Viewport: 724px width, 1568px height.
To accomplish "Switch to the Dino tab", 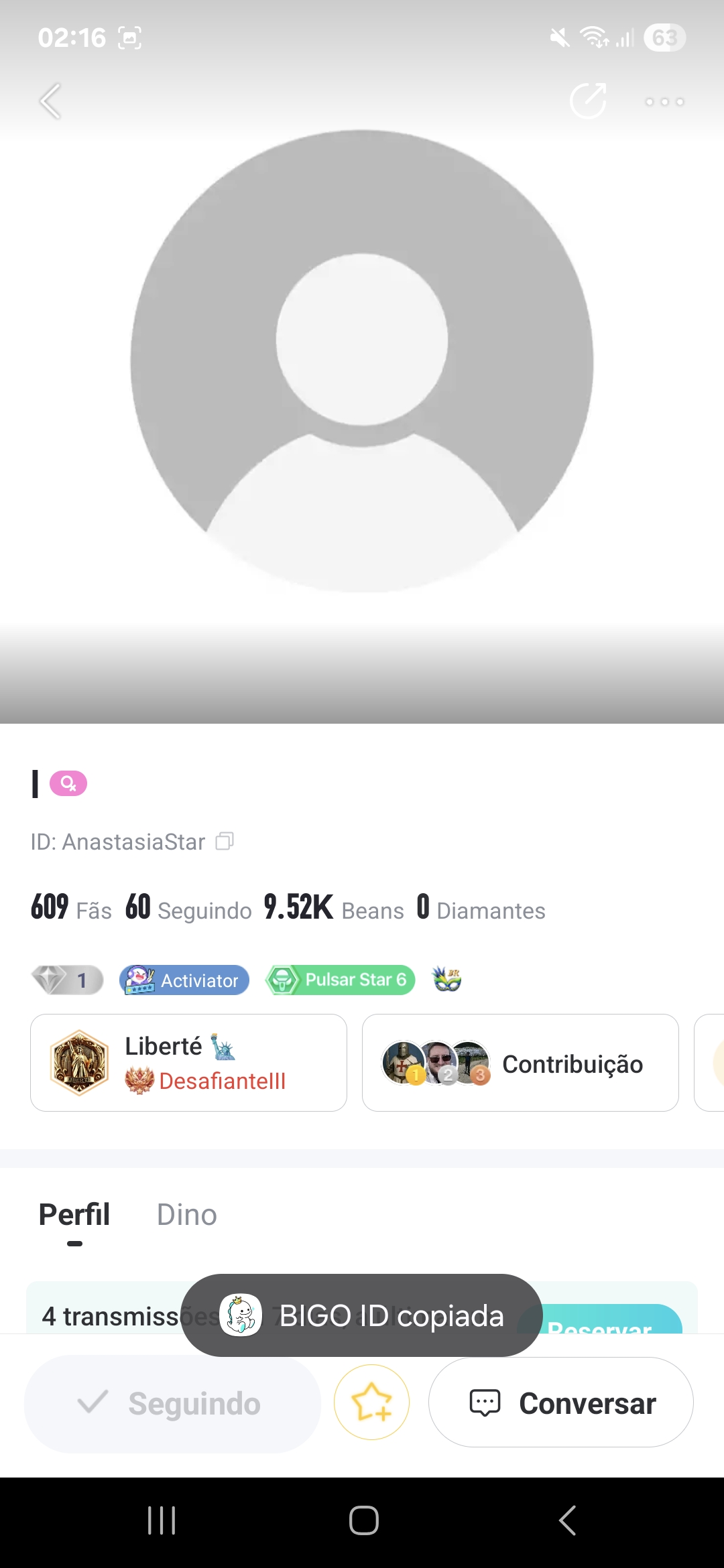I will [x=186, y=1214].
